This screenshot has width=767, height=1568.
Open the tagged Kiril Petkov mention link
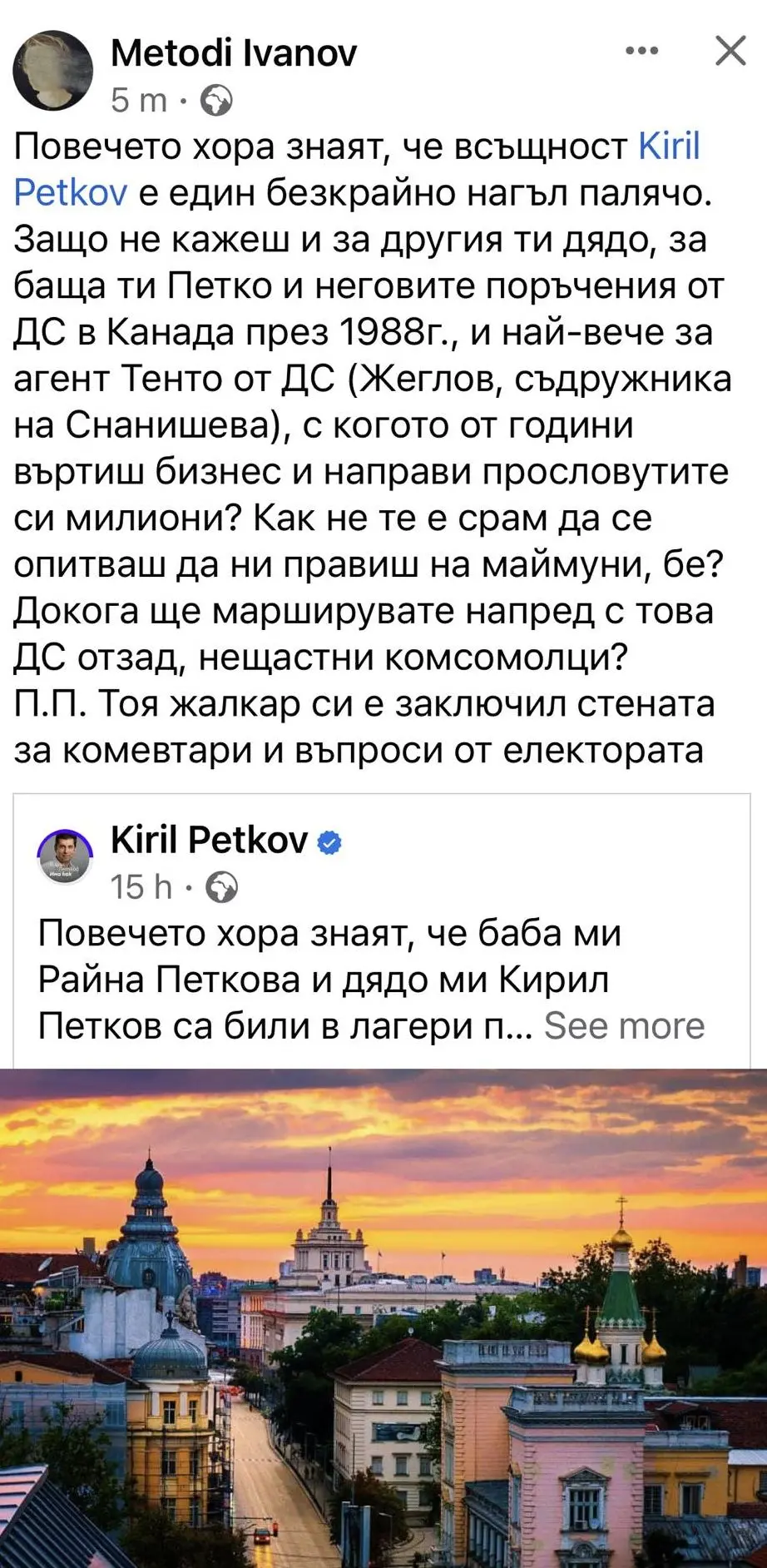(669, 147)
